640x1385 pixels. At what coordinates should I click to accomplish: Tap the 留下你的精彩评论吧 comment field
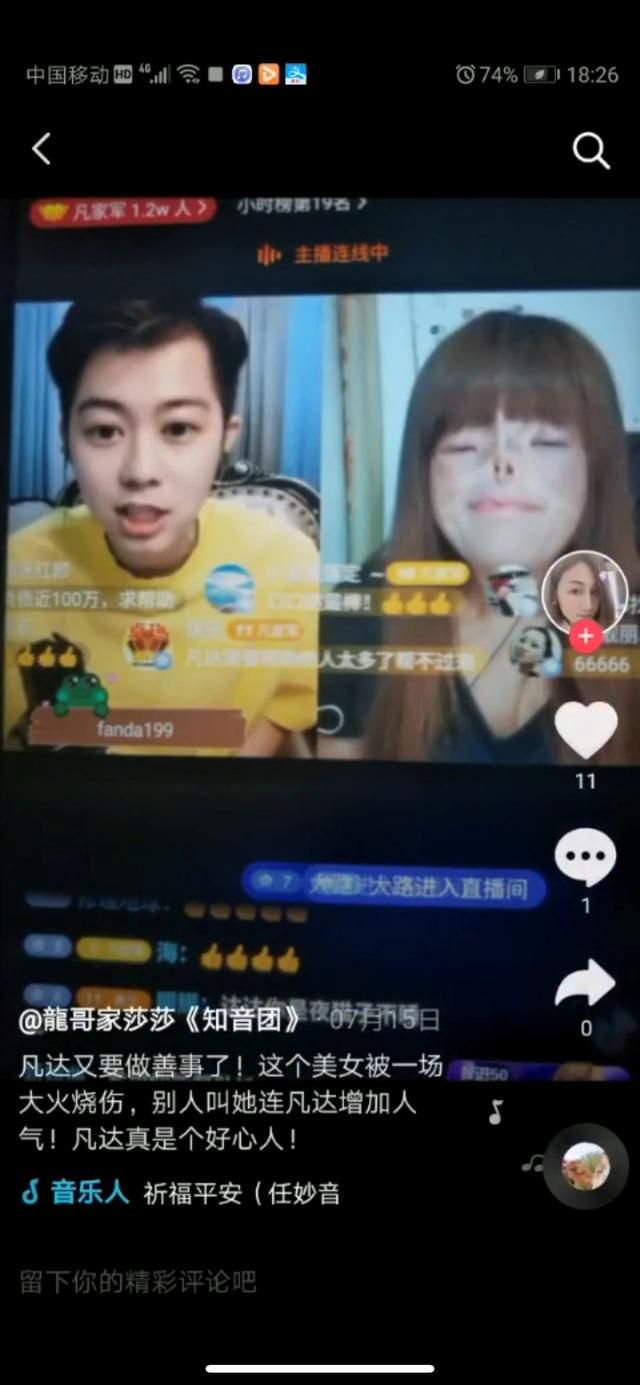coord(140,1281)
